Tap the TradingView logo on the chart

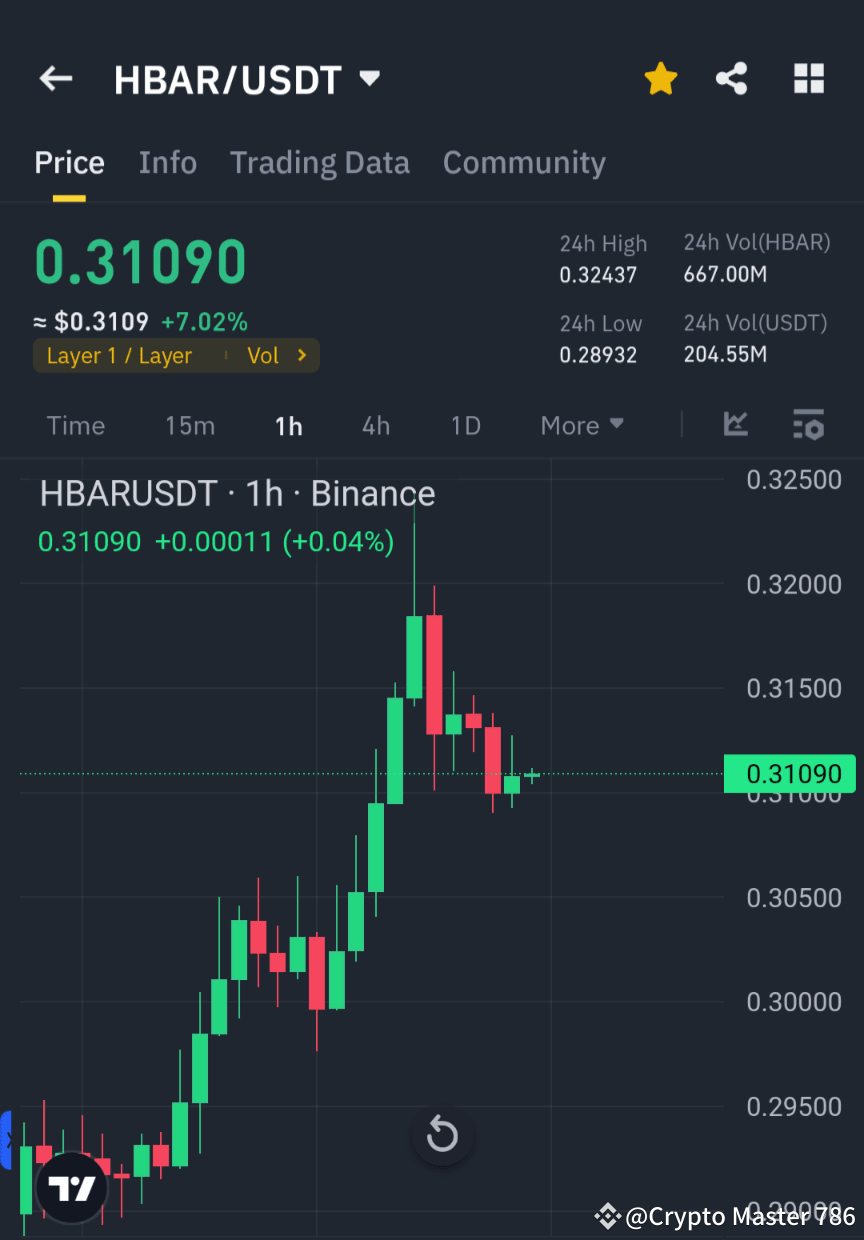pyautogui.click(x=70, y=1186)
